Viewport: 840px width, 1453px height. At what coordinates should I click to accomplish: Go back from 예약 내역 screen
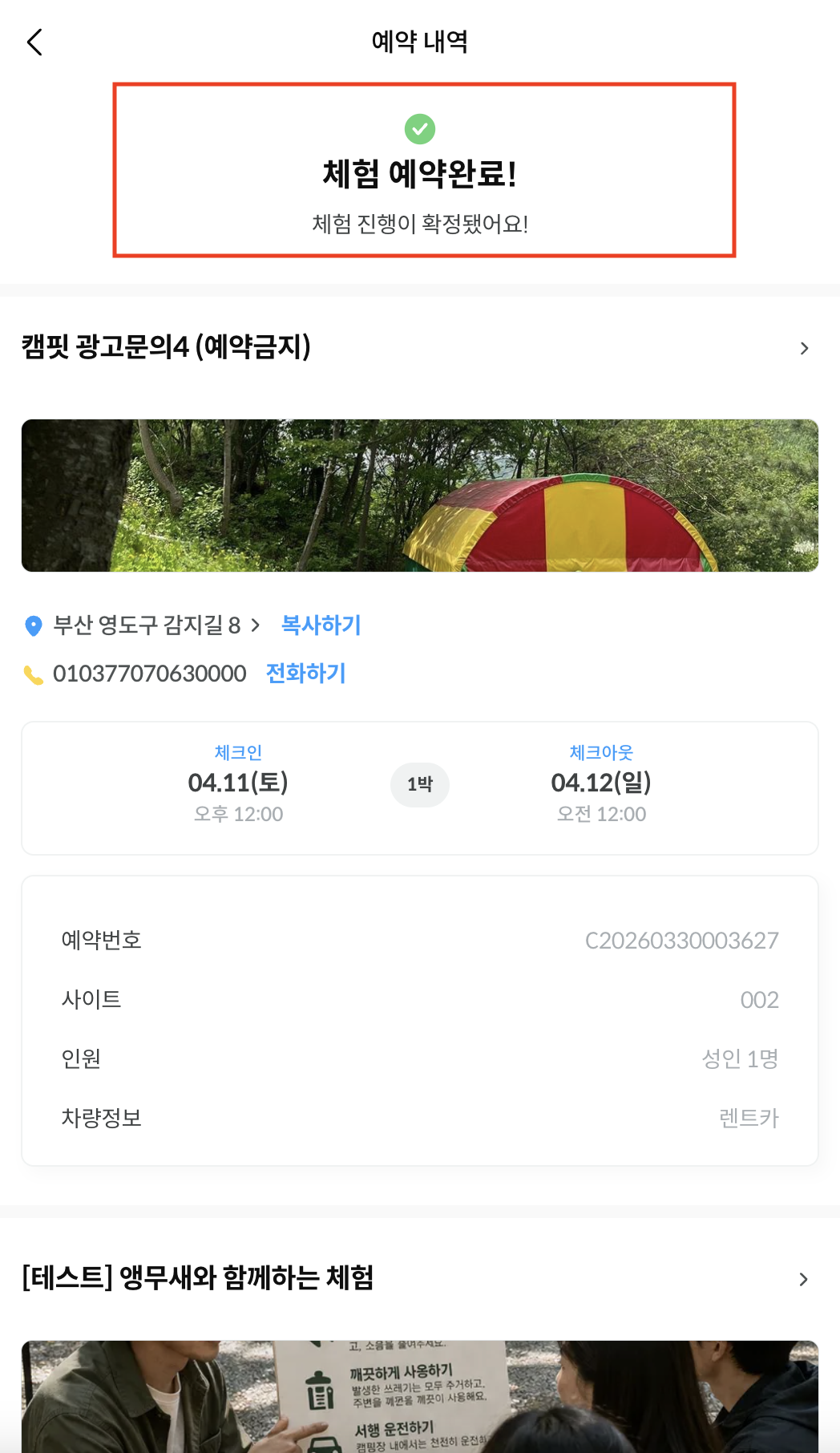[34, 42]
